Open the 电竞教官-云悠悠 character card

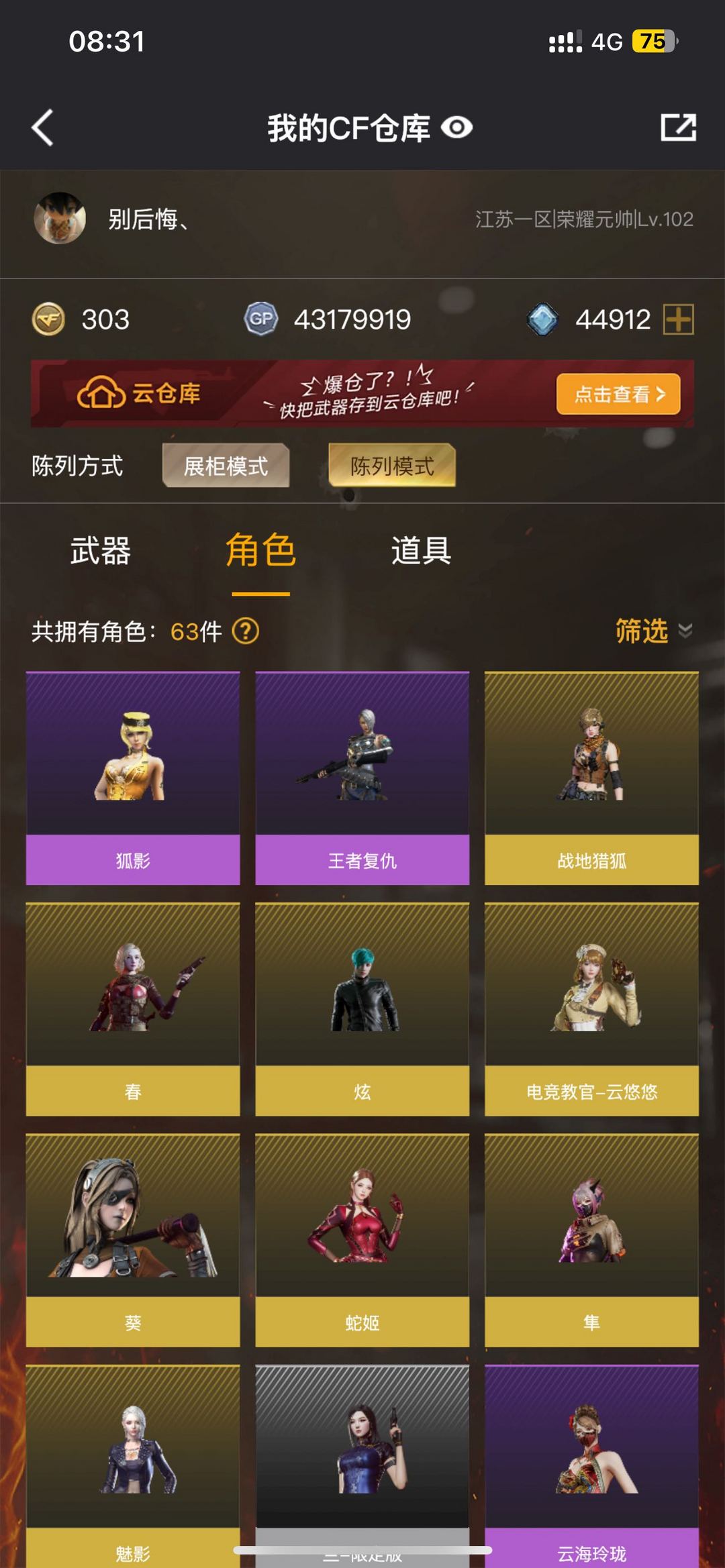tap(592, 1009)
